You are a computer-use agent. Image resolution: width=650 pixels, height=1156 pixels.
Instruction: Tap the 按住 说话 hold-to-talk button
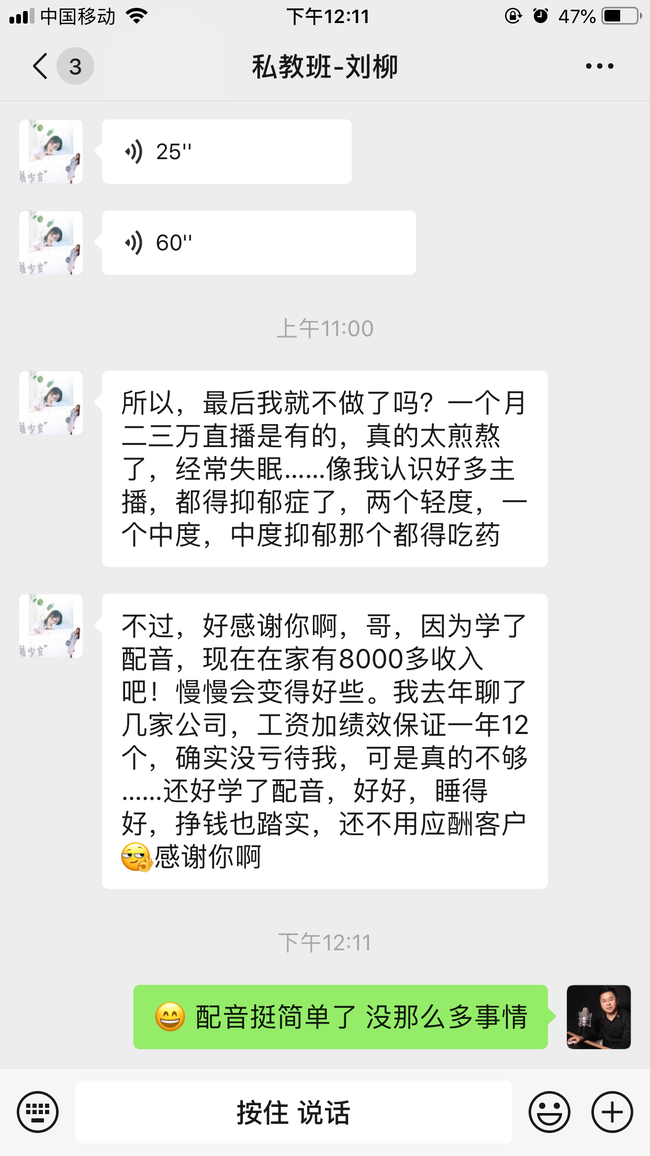[293, 1111]
